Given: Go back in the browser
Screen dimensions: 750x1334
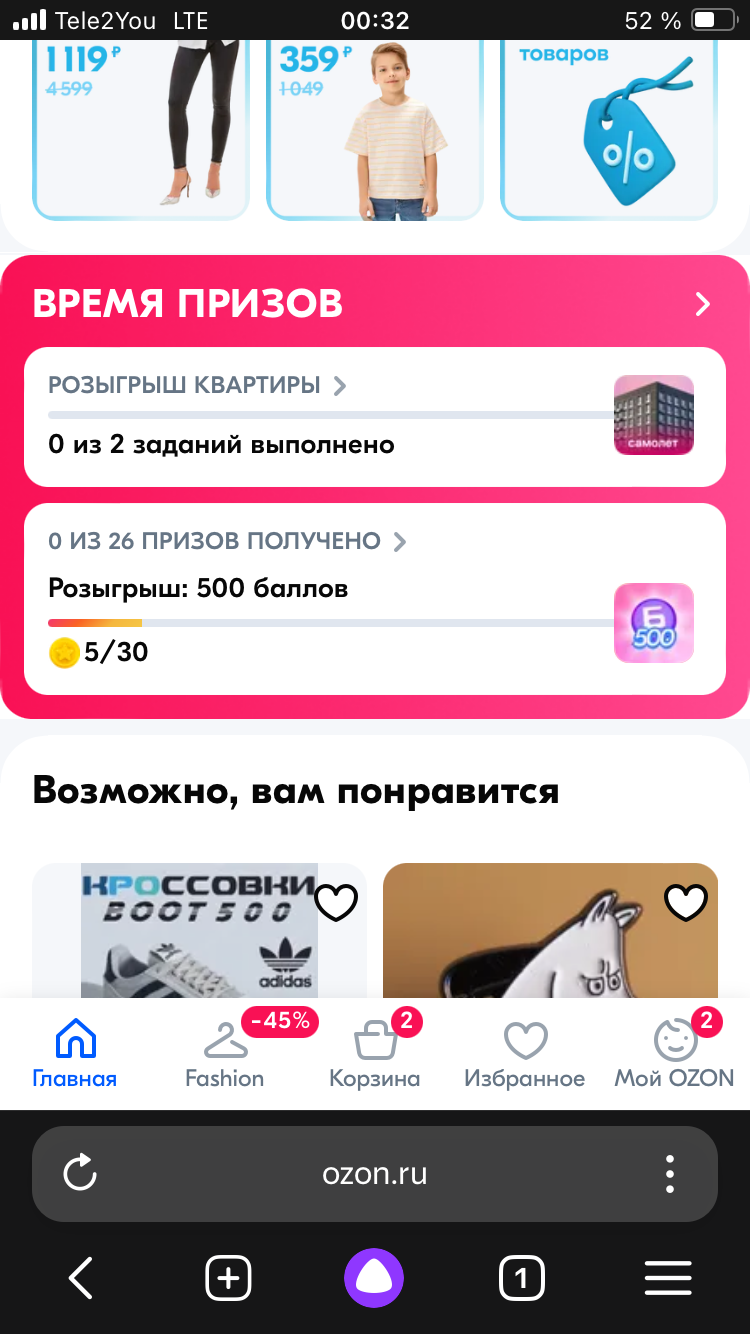Looking at the screenshot, I should click(80, 1277).
